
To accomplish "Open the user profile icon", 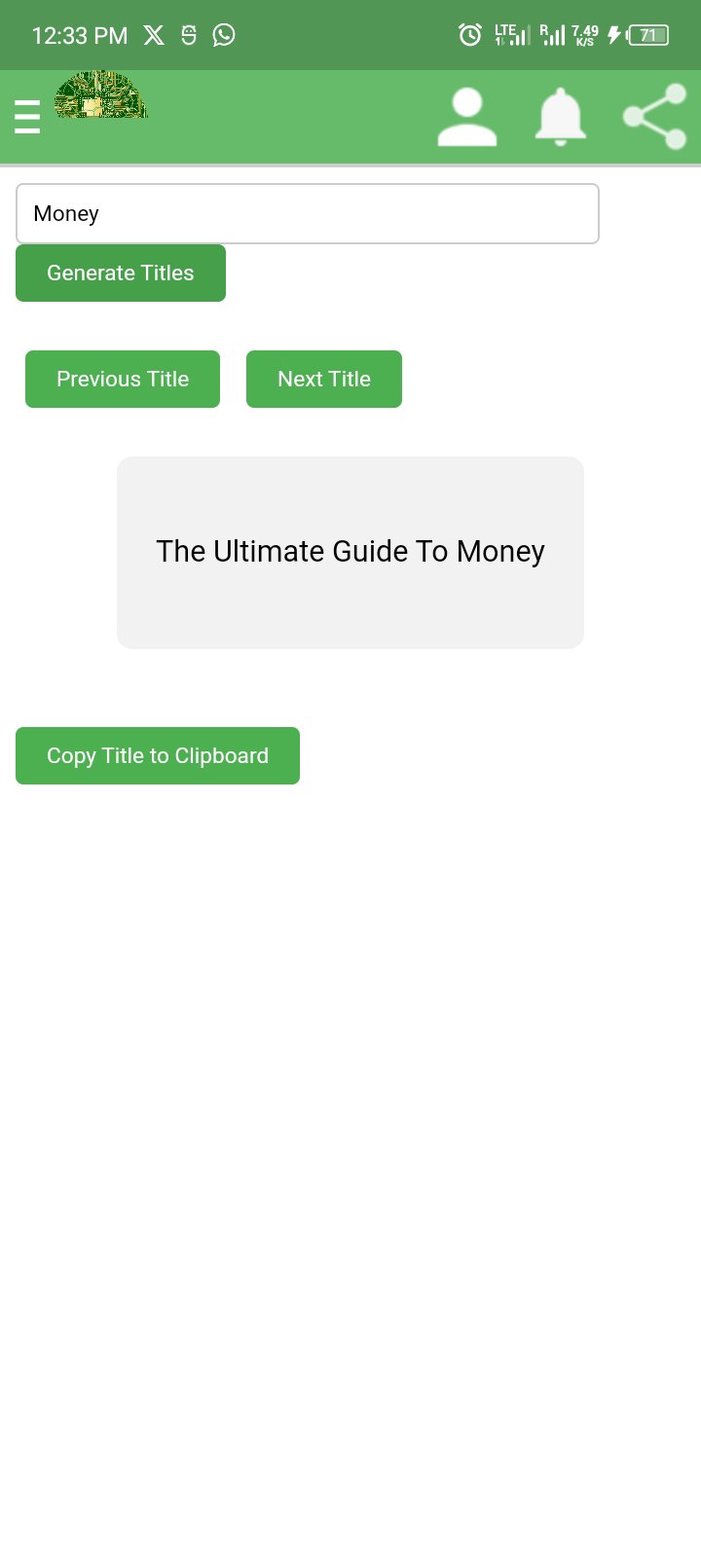I will 468,115.
